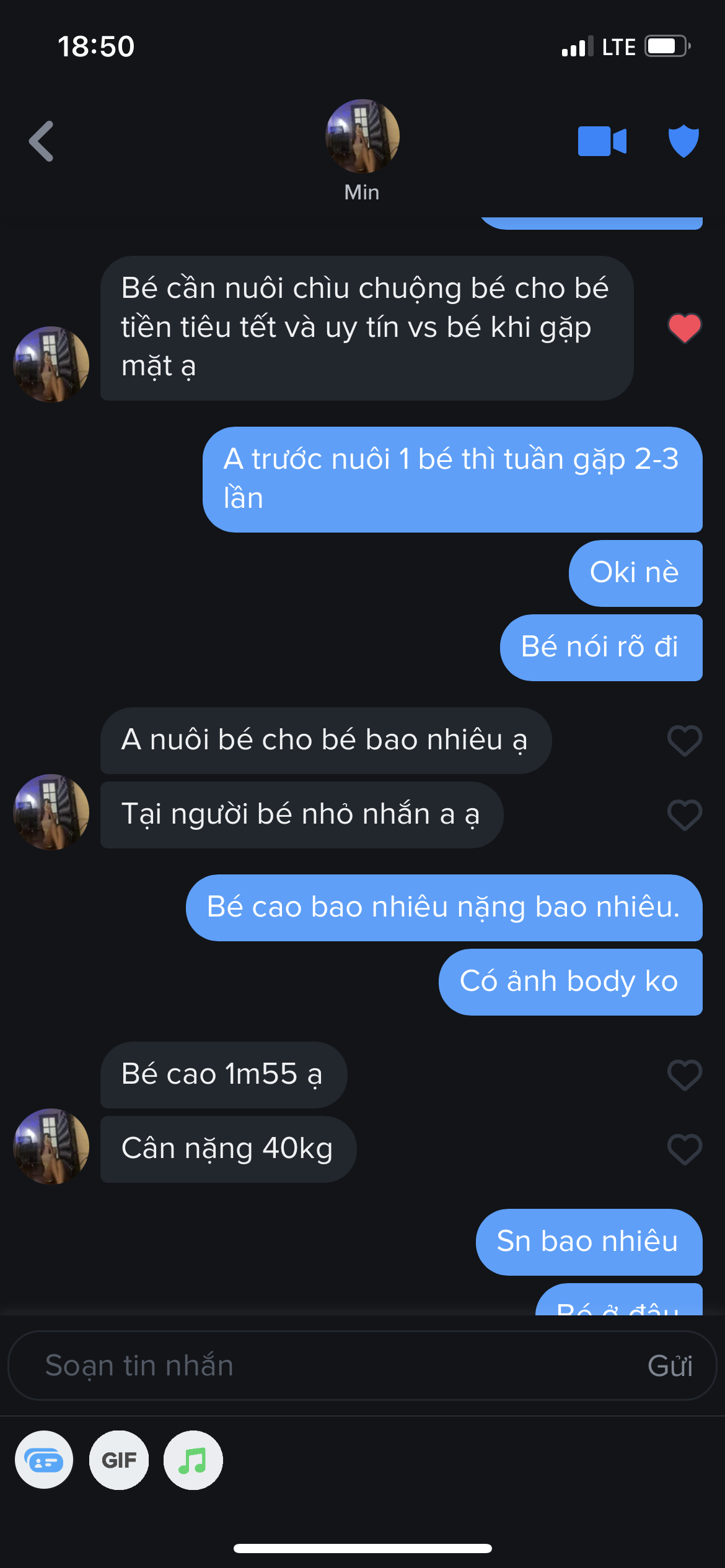
Task: Send the message with Gửi
Action: click(670, 1365)
